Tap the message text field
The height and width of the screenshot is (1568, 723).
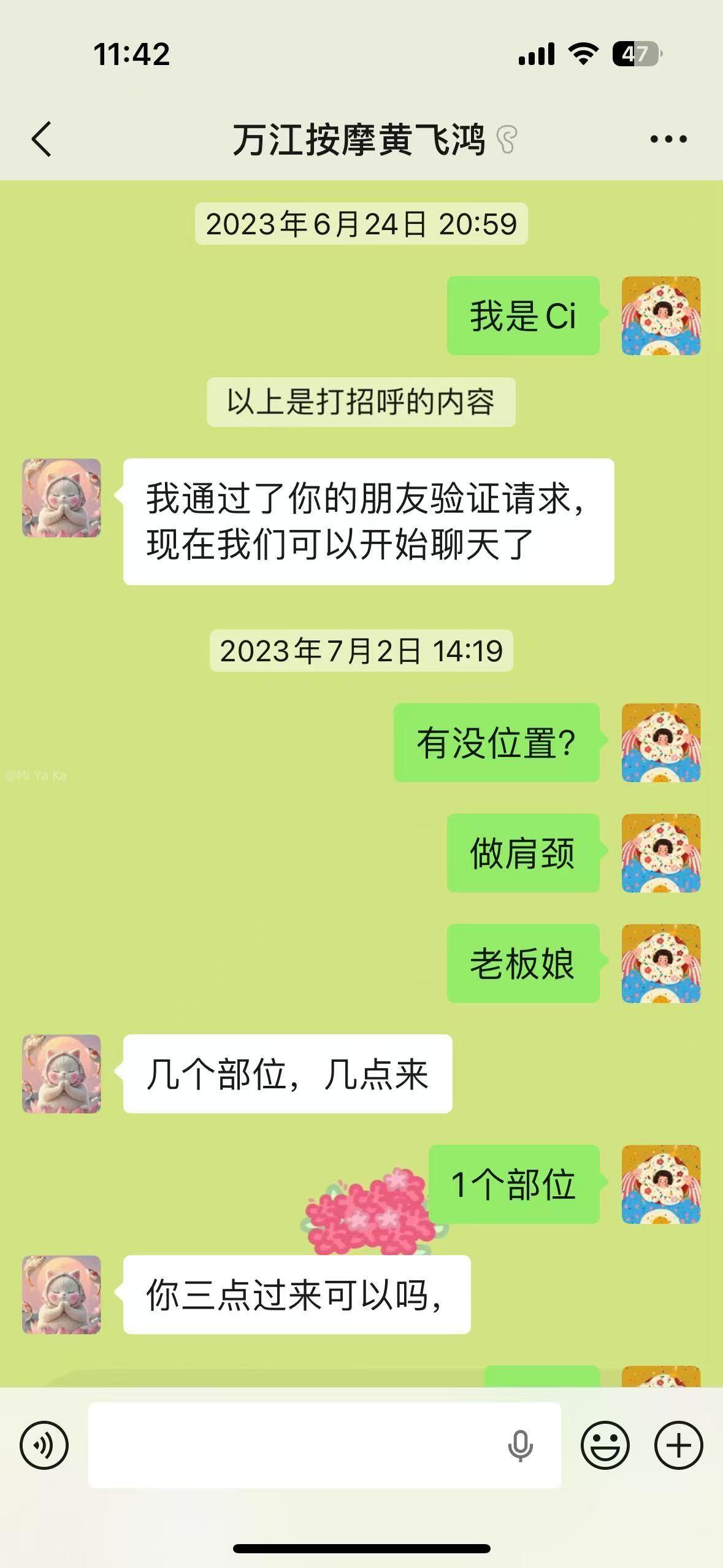294,1445
